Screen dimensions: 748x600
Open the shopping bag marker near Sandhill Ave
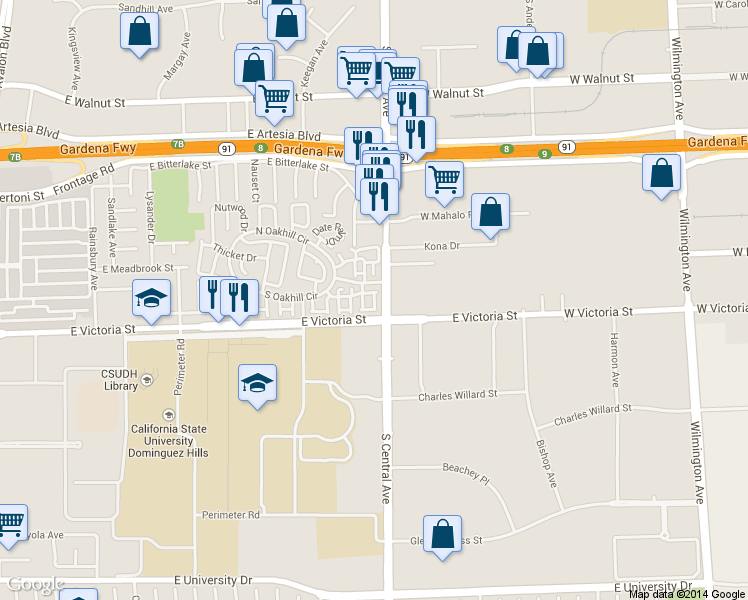coord(139,31)
